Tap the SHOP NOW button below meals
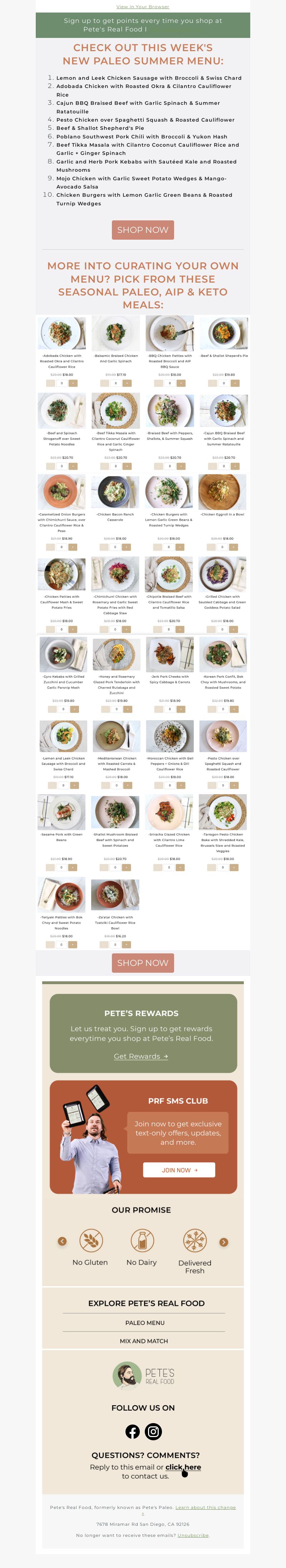This screenshot has height=1568, width=286. pos(142,962)
